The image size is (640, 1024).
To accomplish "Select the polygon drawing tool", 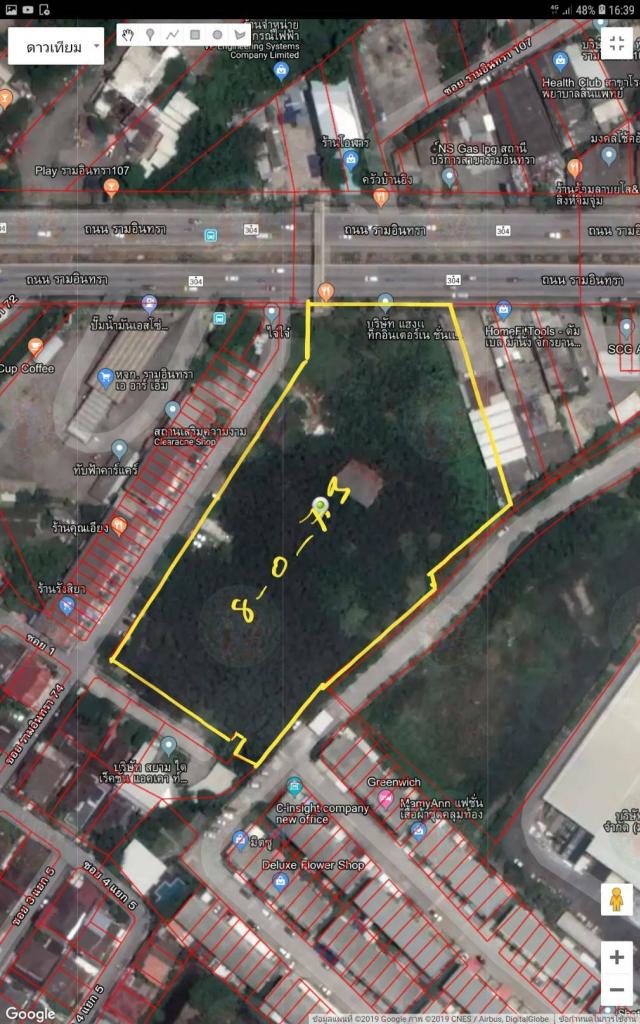I will 240,35.
